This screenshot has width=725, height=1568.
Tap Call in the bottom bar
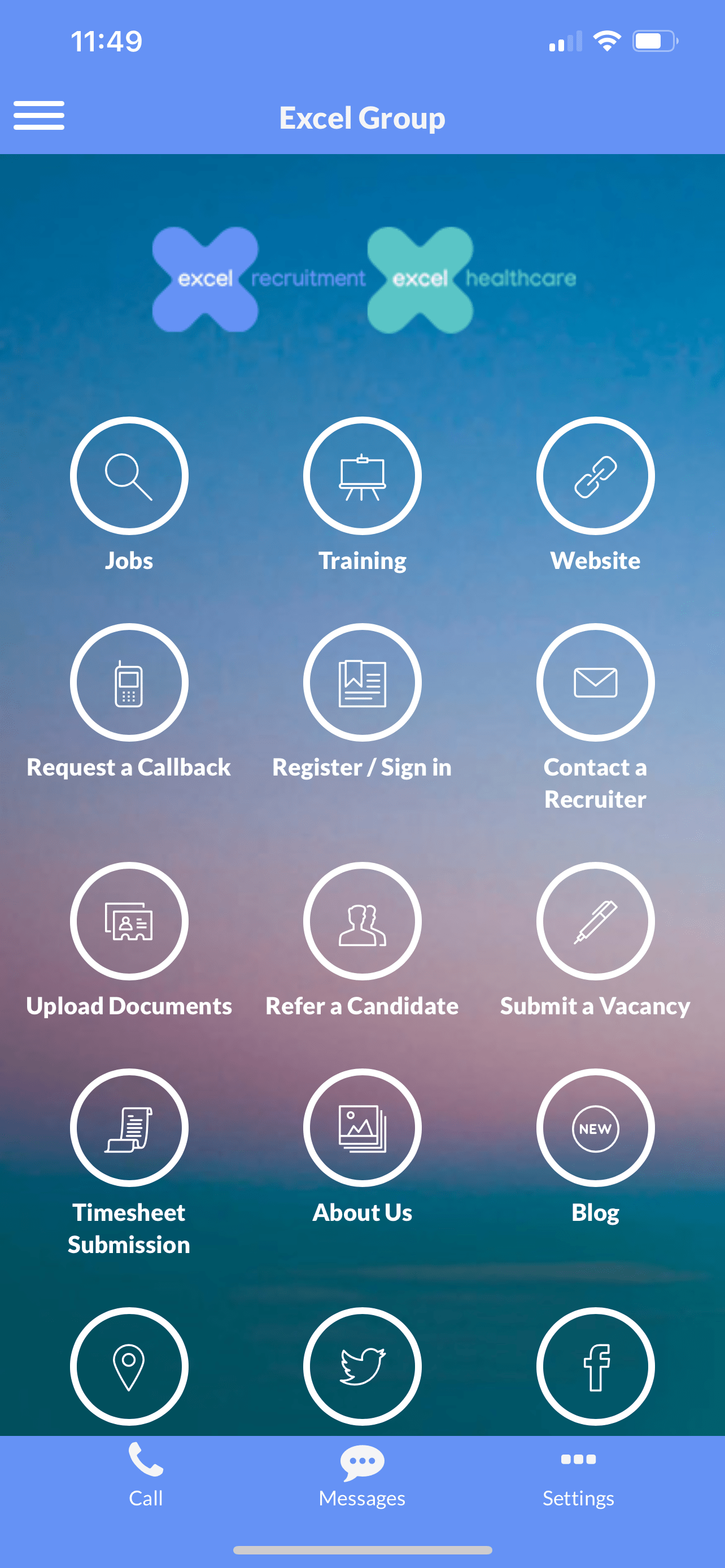point(146,1475)
